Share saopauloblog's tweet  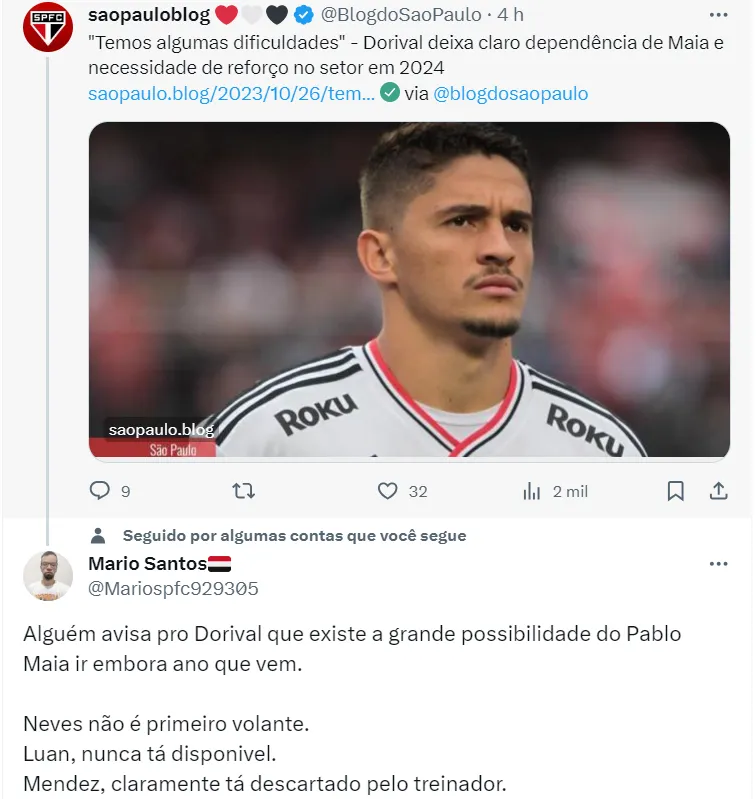[x=718, y=491]
